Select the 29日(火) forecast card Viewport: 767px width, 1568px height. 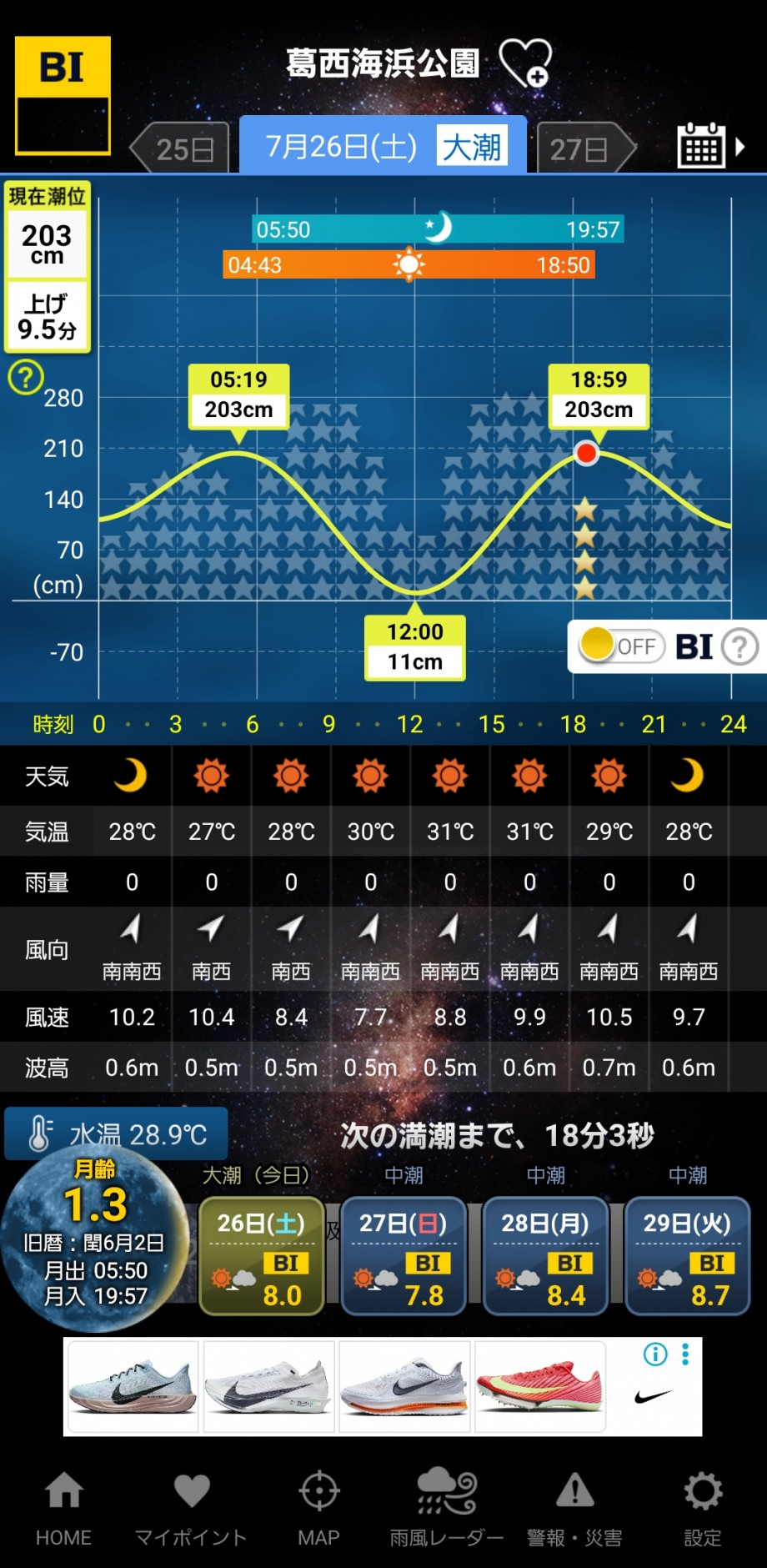[x=688, y=1256]
